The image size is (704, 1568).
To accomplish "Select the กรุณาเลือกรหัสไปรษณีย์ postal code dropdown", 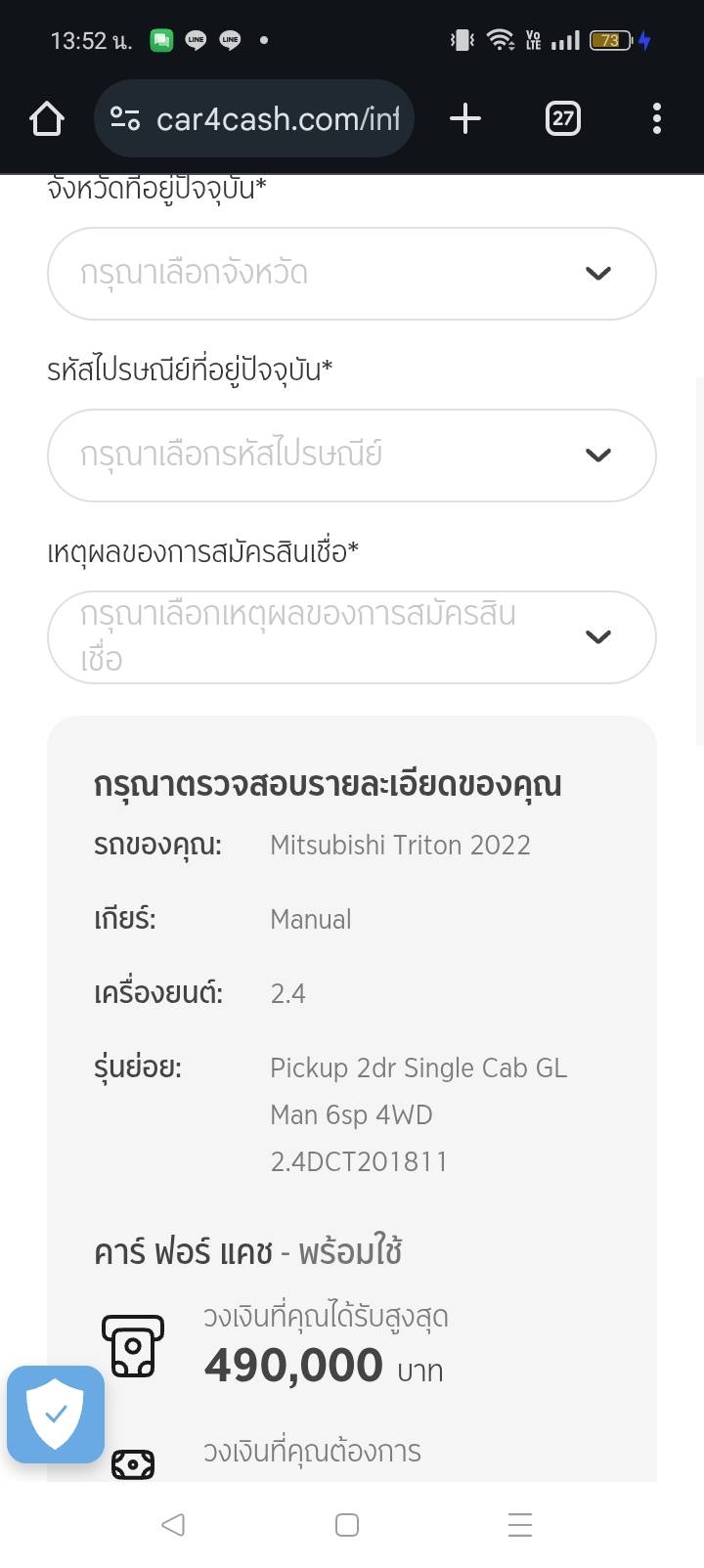I will coord(351,456).
